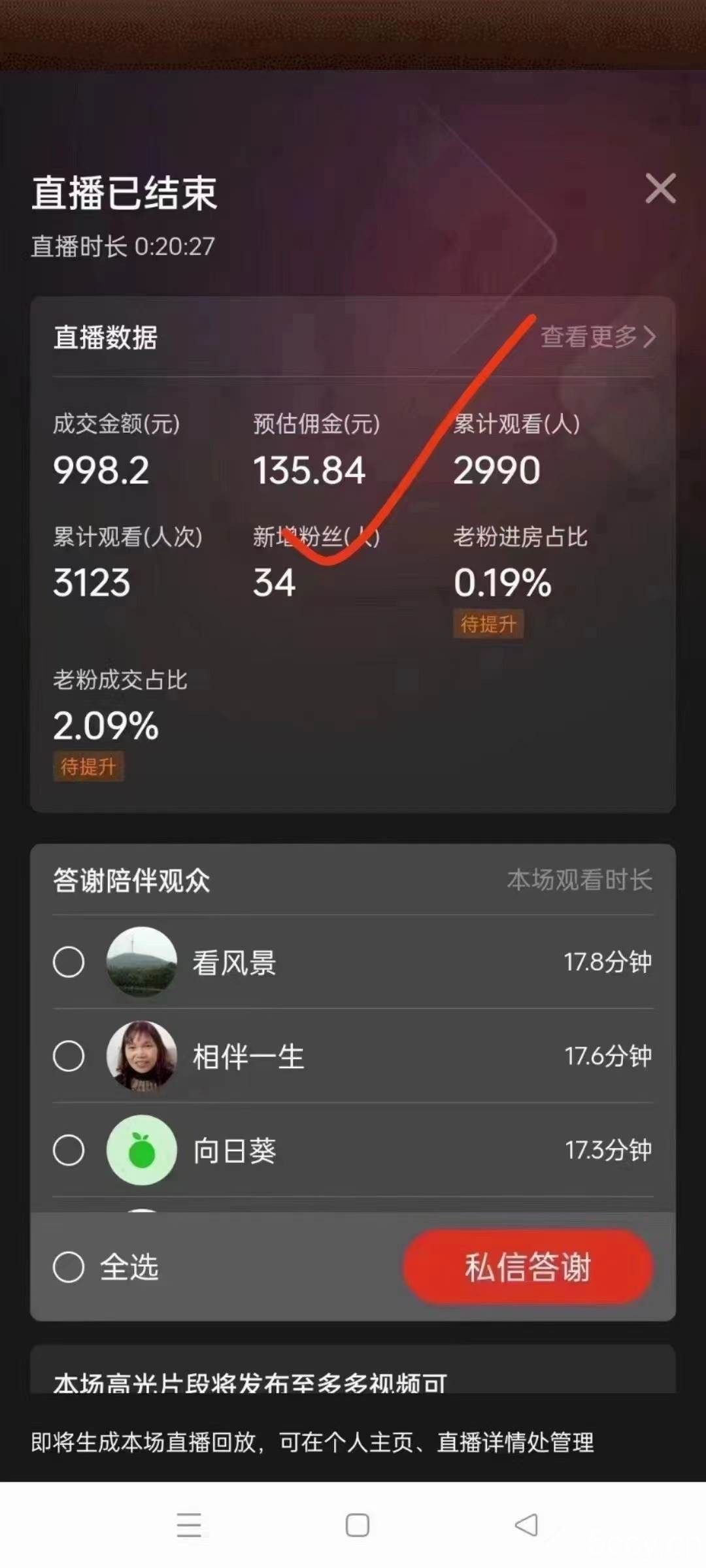706x1568 pixels.
Task: Check the 全选 select-all option
Action: [x=69, y=1266]
